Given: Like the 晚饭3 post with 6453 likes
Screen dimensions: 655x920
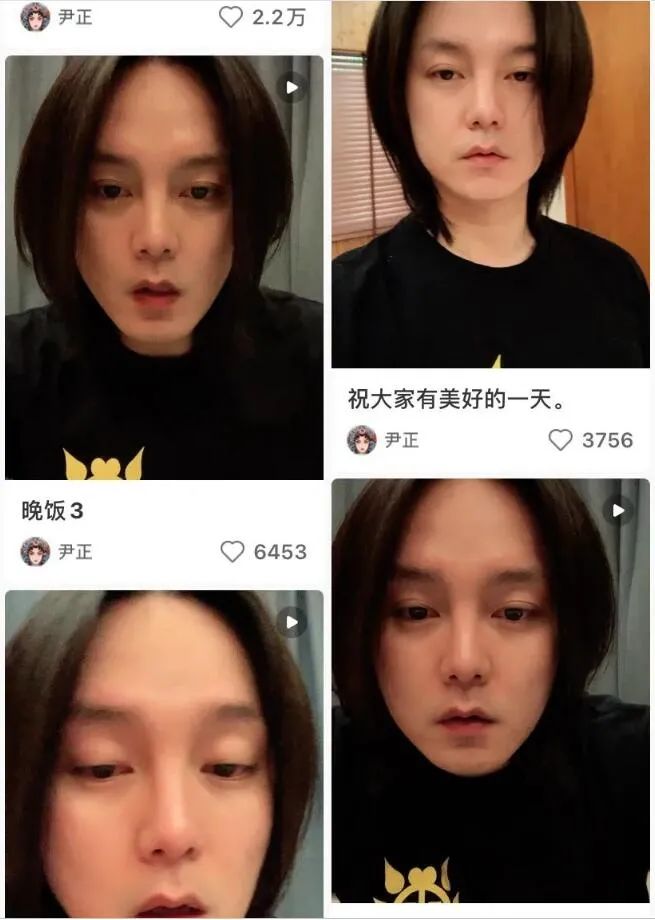Looking at the screenshot, I should (x=232, y=551).
